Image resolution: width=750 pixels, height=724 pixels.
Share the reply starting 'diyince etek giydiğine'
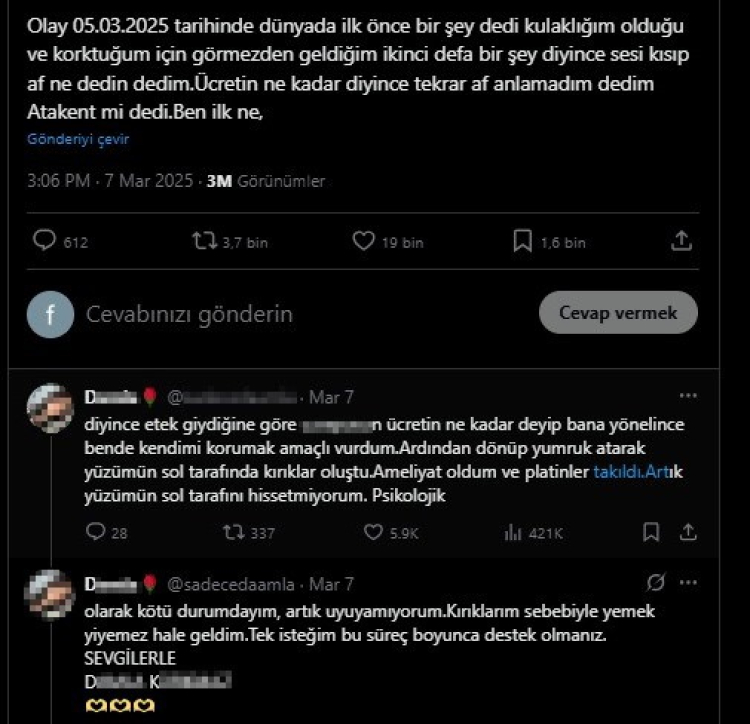click(x=688, y=533)
